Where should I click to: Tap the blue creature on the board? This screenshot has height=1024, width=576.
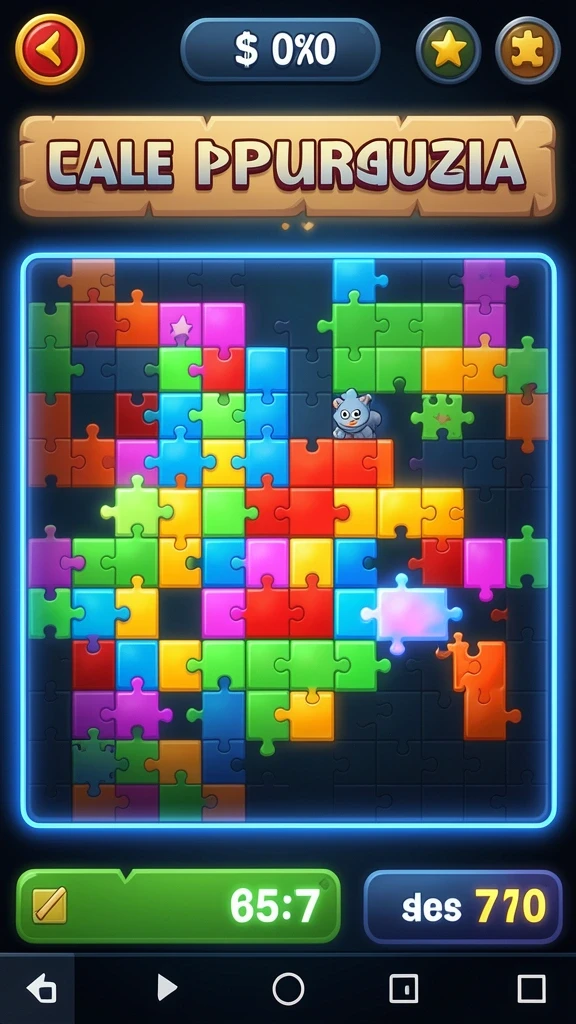click(x=353, y=414)
